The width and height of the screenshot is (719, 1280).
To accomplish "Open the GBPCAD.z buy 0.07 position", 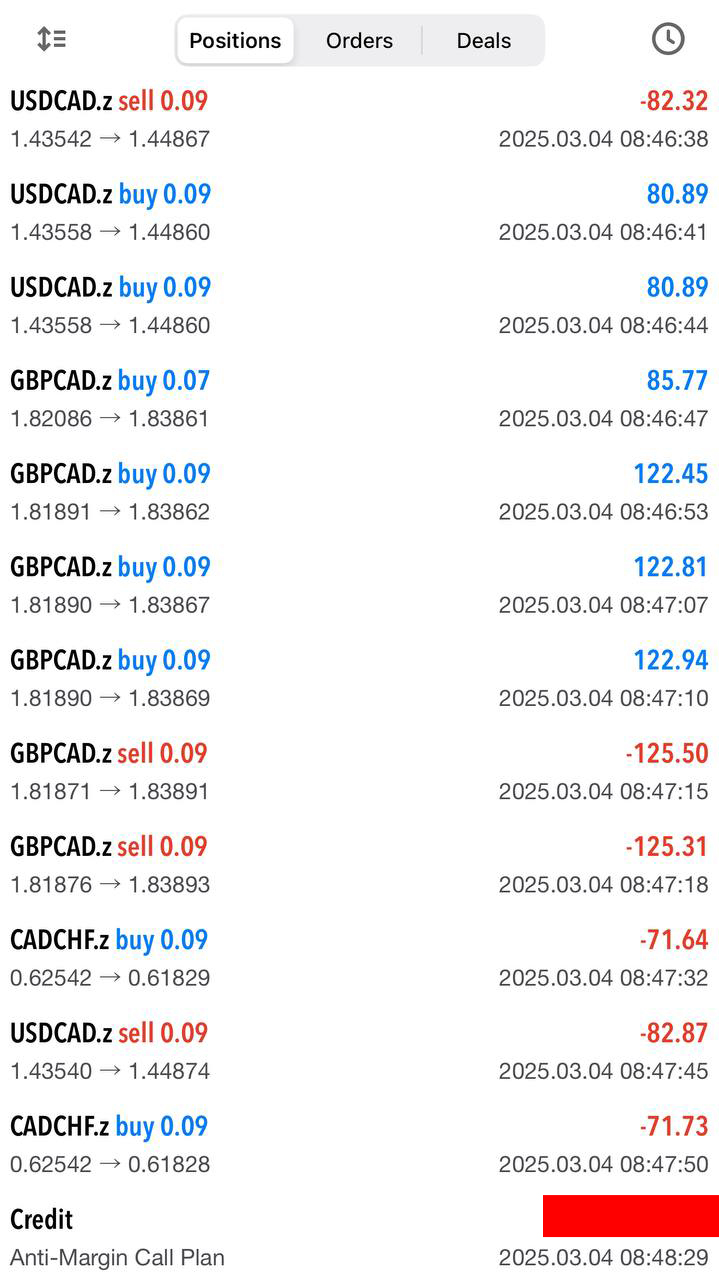I will click(359, 398).
